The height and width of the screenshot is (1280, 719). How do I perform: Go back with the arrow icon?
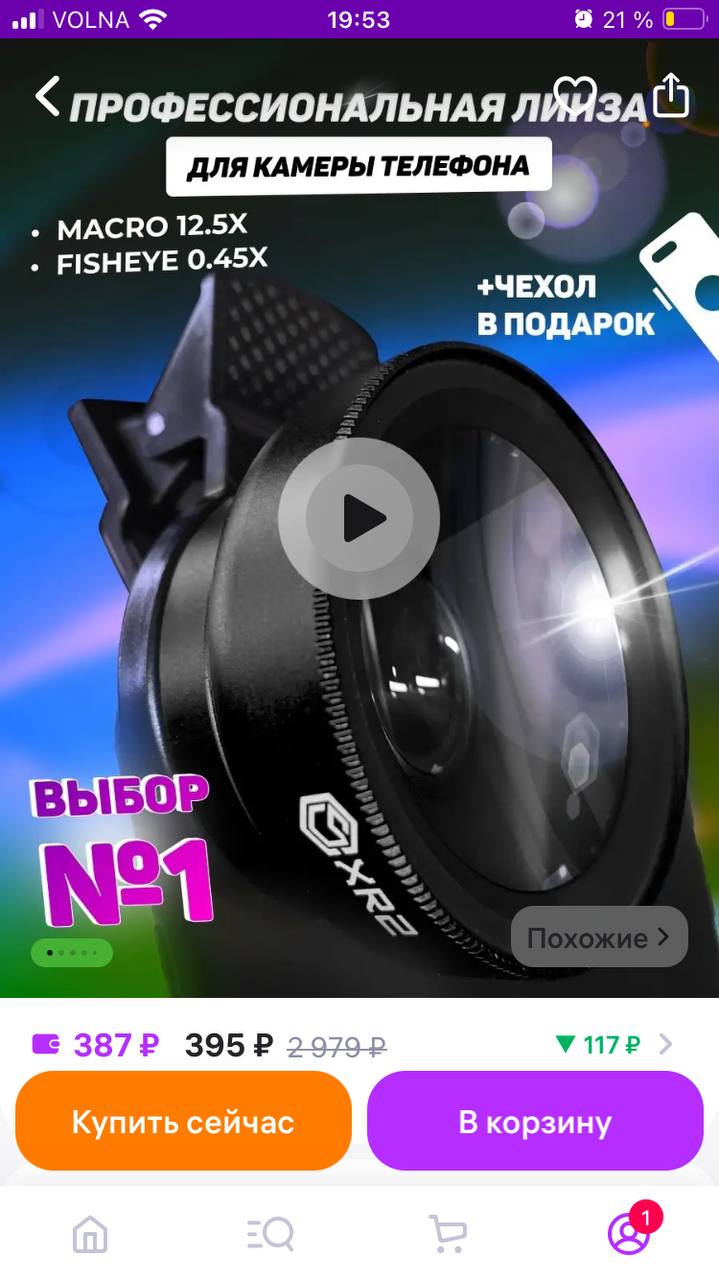(48, 96)
